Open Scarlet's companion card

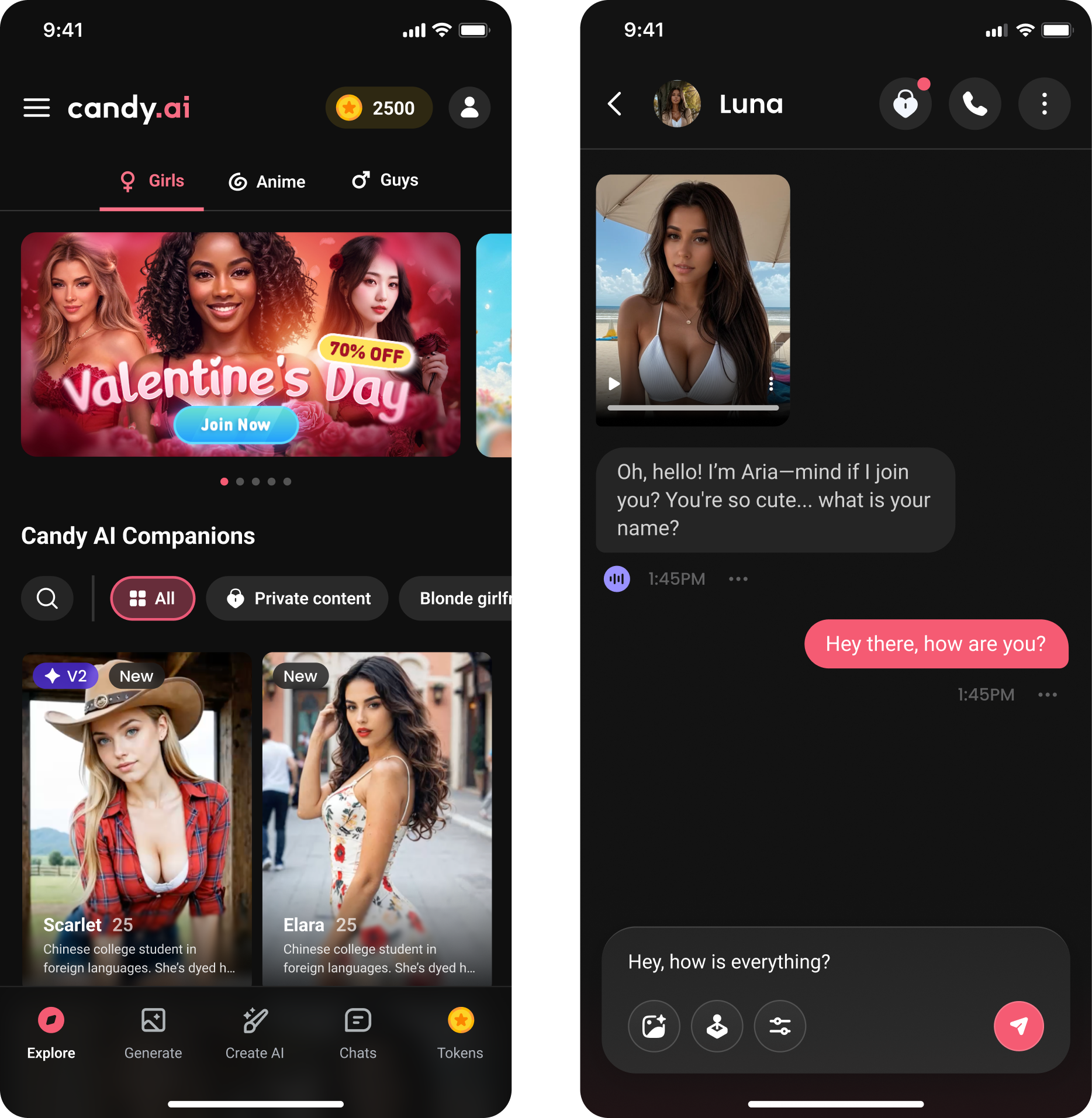tap(137, 819)
